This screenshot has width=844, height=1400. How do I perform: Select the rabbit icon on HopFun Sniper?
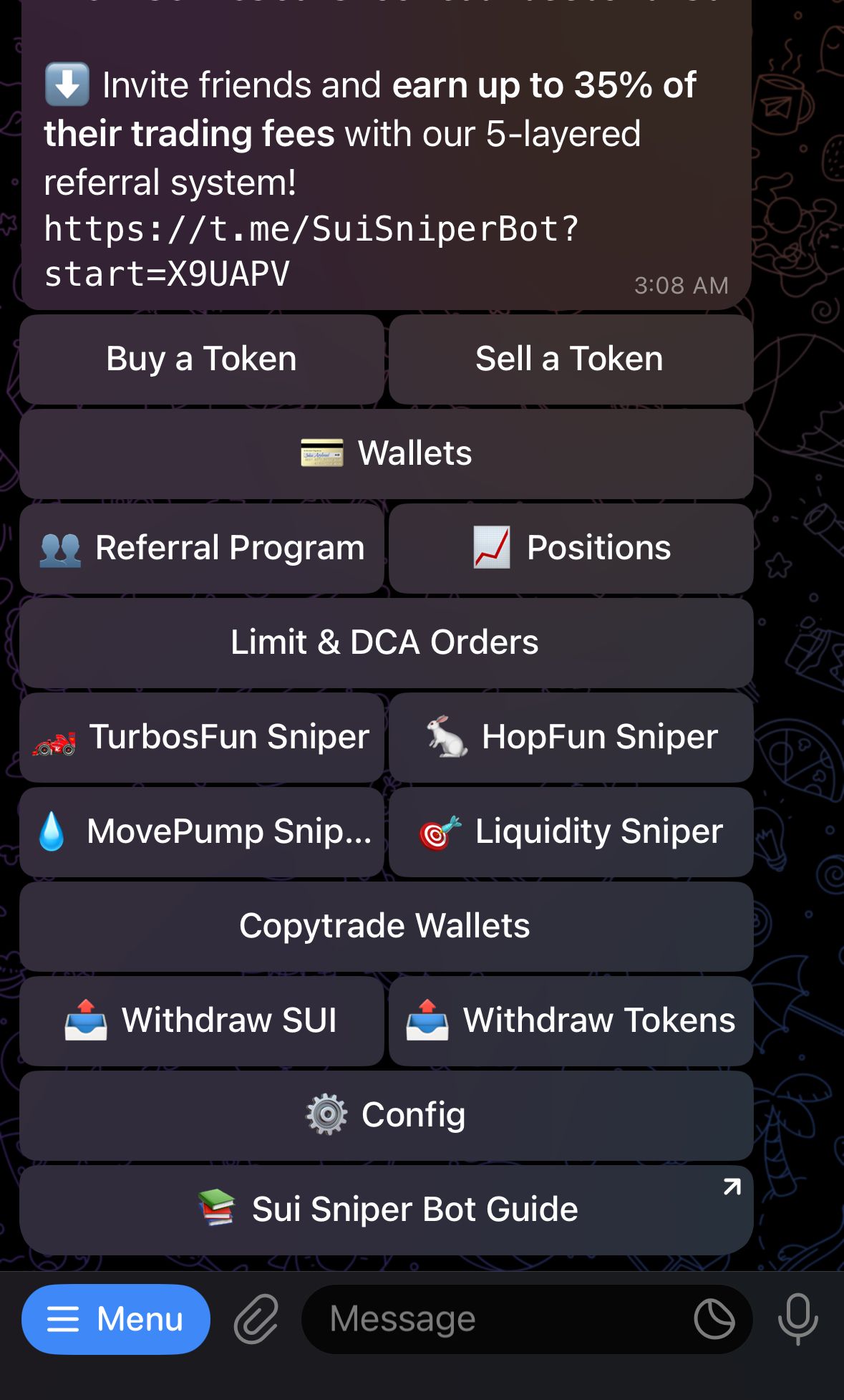pos(445,737)
